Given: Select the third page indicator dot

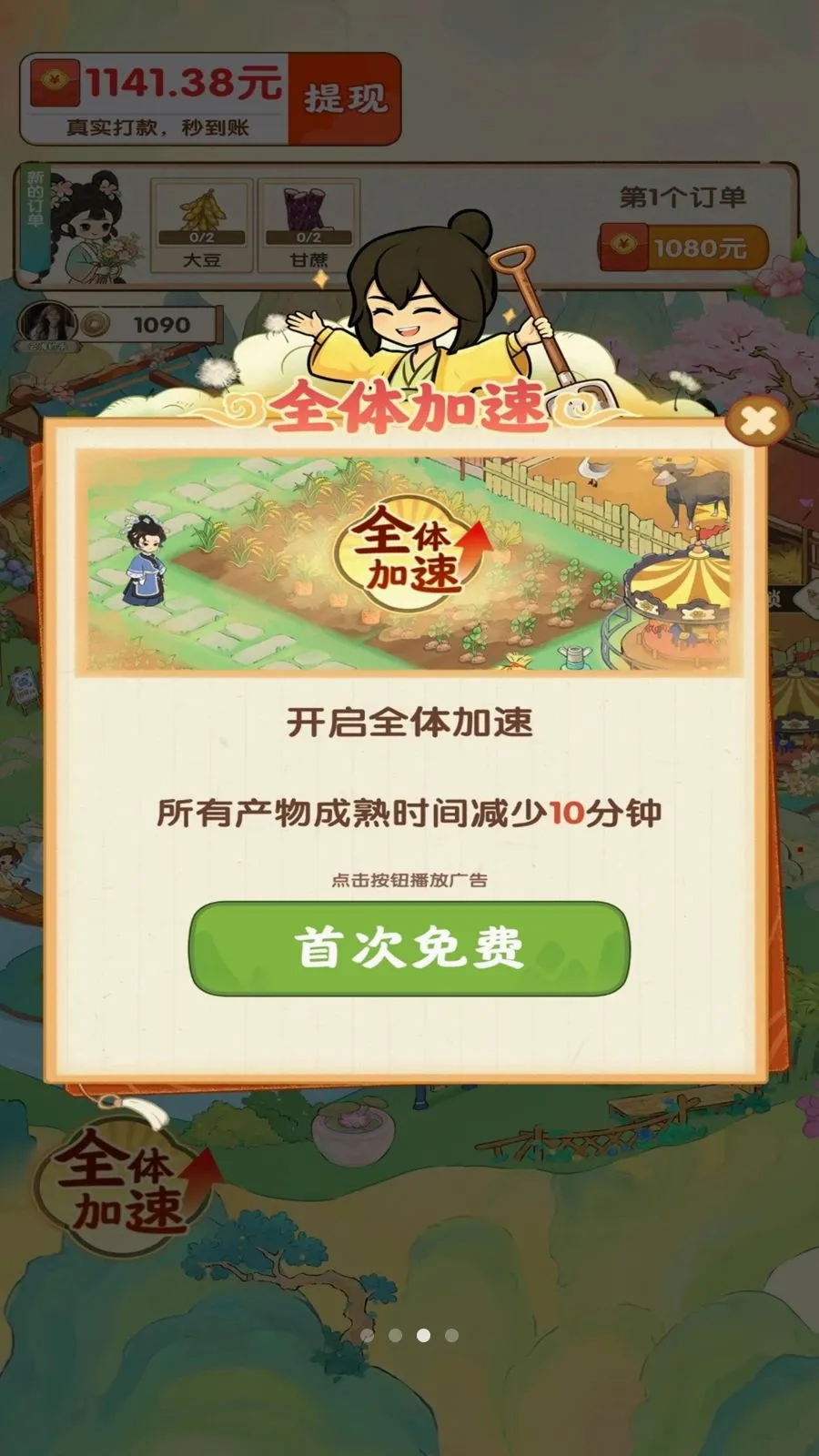Looking at the screenshot, I should click(423, 1337).
